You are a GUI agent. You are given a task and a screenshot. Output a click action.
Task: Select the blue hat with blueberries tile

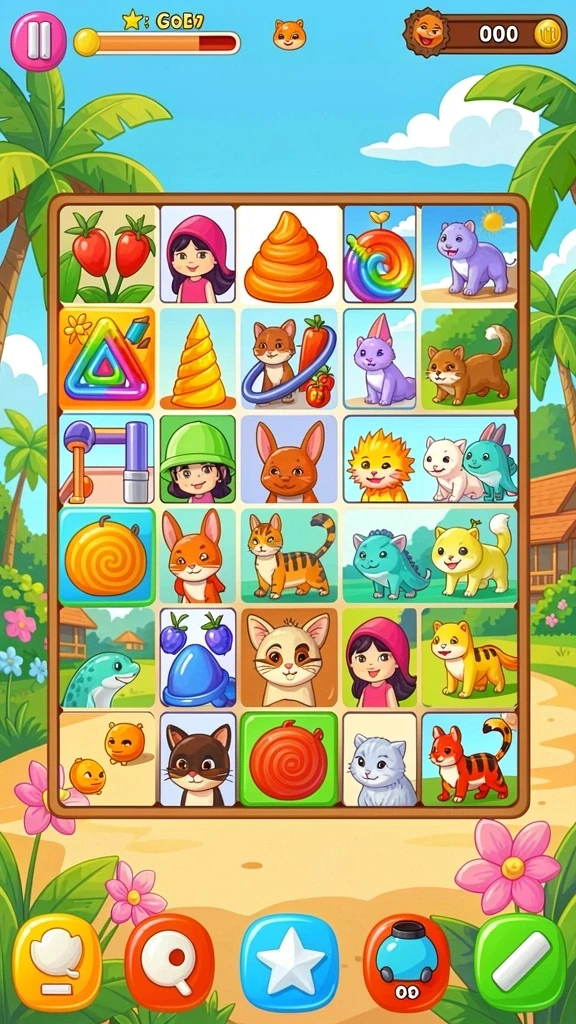click(198, 658)
